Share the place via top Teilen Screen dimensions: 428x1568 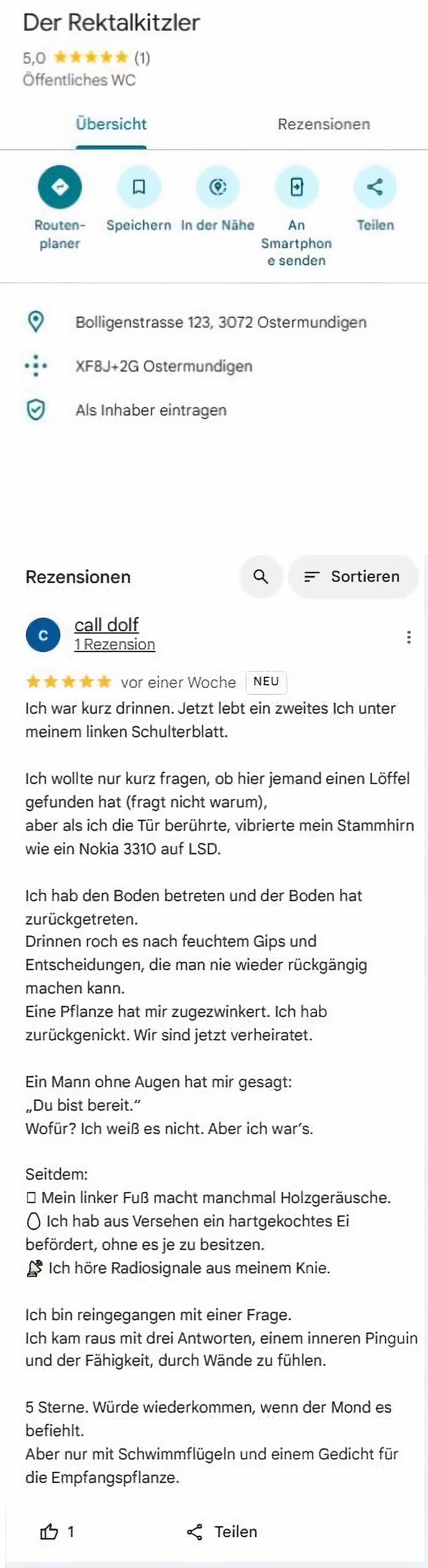pyautogui.click(x=375, y=187)
